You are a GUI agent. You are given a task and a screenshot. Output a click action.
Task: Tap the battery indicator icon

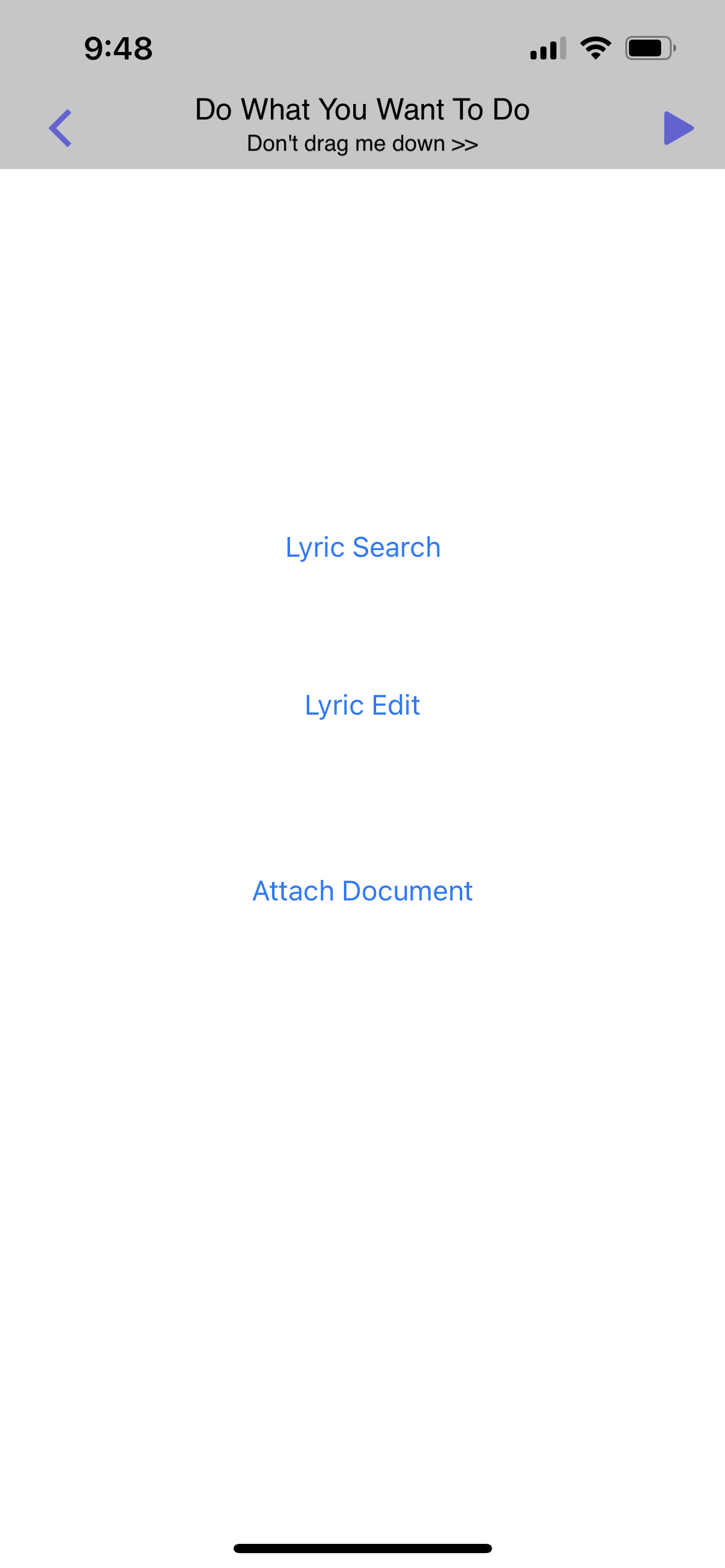pos(649,48)
